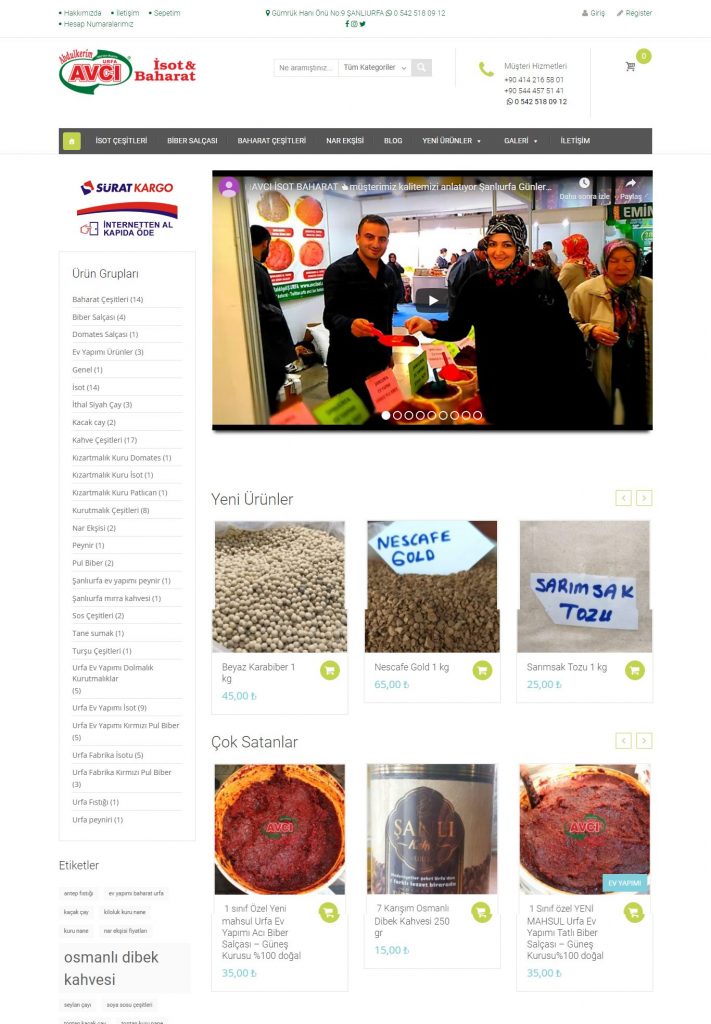Open the shopping cart icon
711x1024 pixels.
(x=630, y=67)
